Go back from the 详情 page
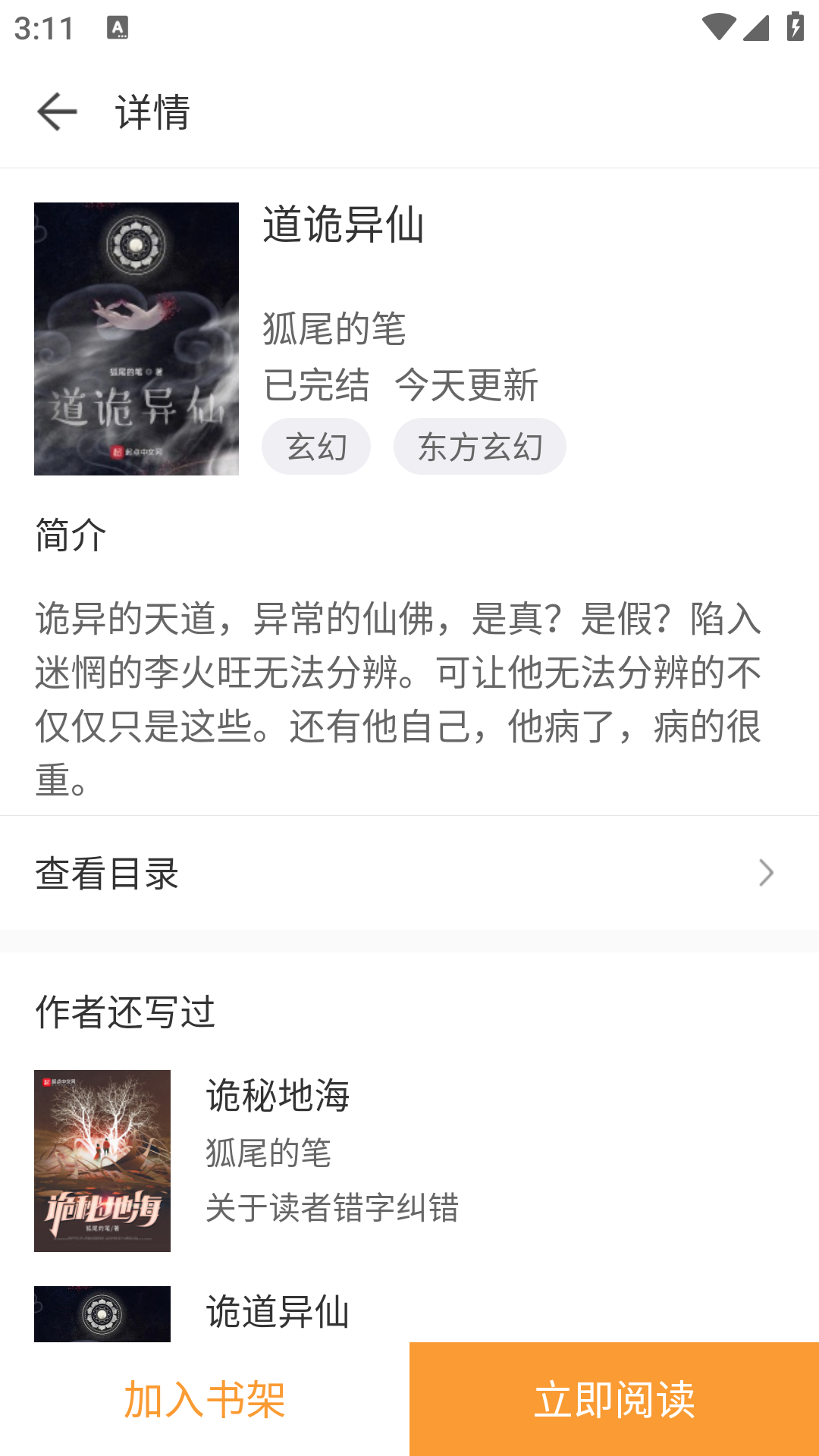Screen dimensions: 819x1456 (57, 112)
